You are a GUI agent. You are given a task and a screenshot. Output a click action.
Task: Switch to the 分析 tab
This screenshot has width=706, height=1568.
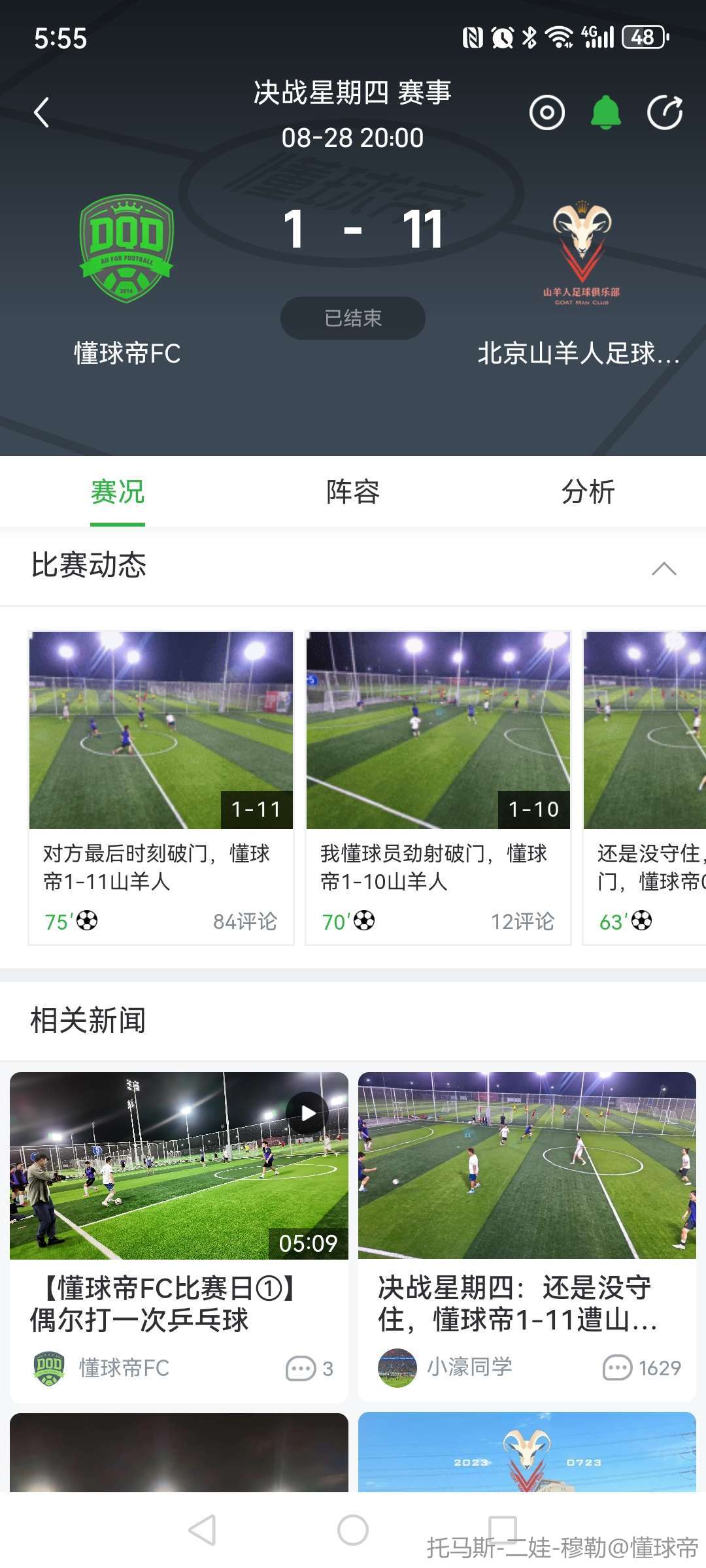pyautogui.click(x=588, y=492)
